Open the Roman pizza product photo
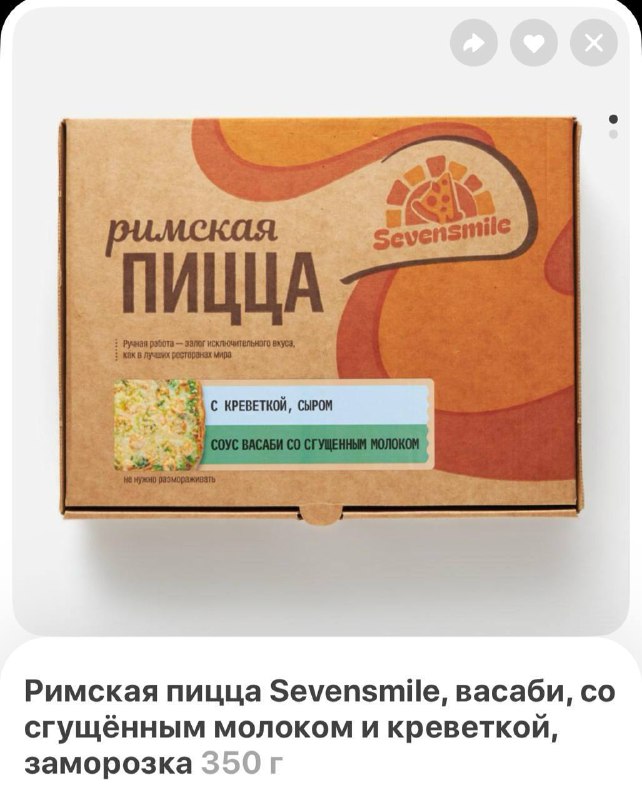This screenshot has height=800, width=642. pos(320,320)
